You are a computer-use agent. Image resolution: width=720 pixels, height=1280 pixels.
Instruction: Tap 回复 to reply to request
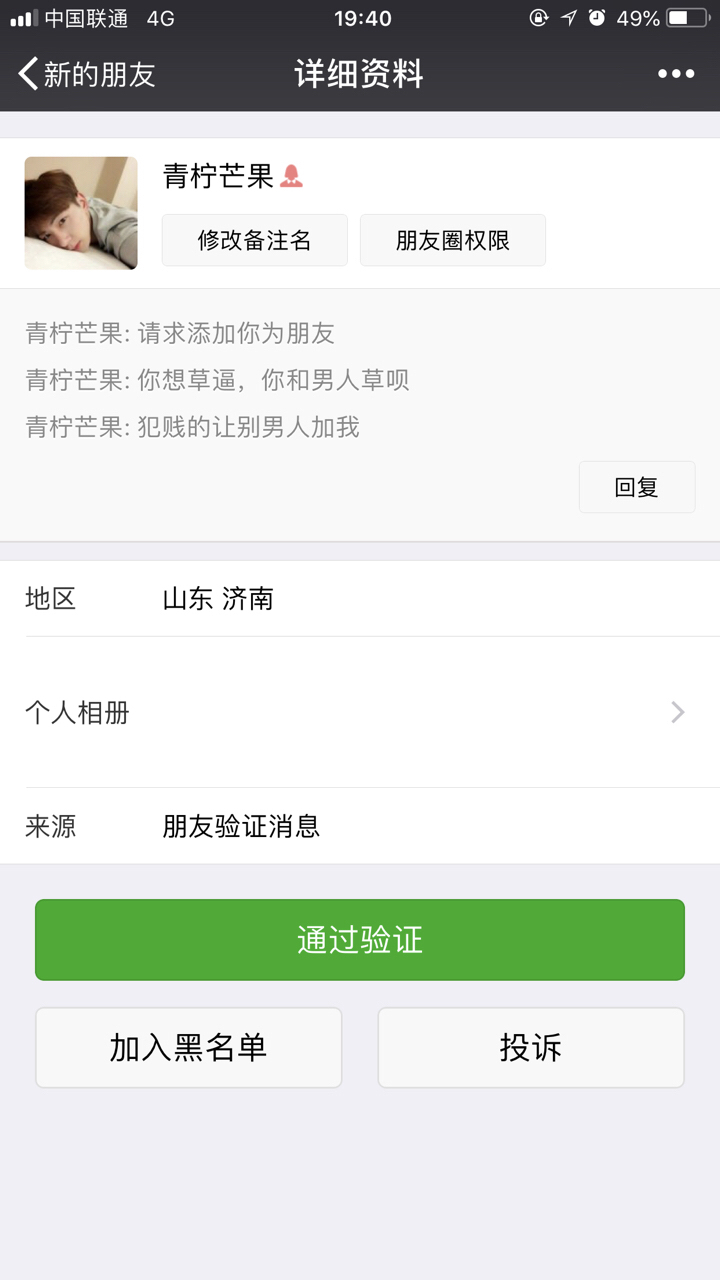[636, 487]
